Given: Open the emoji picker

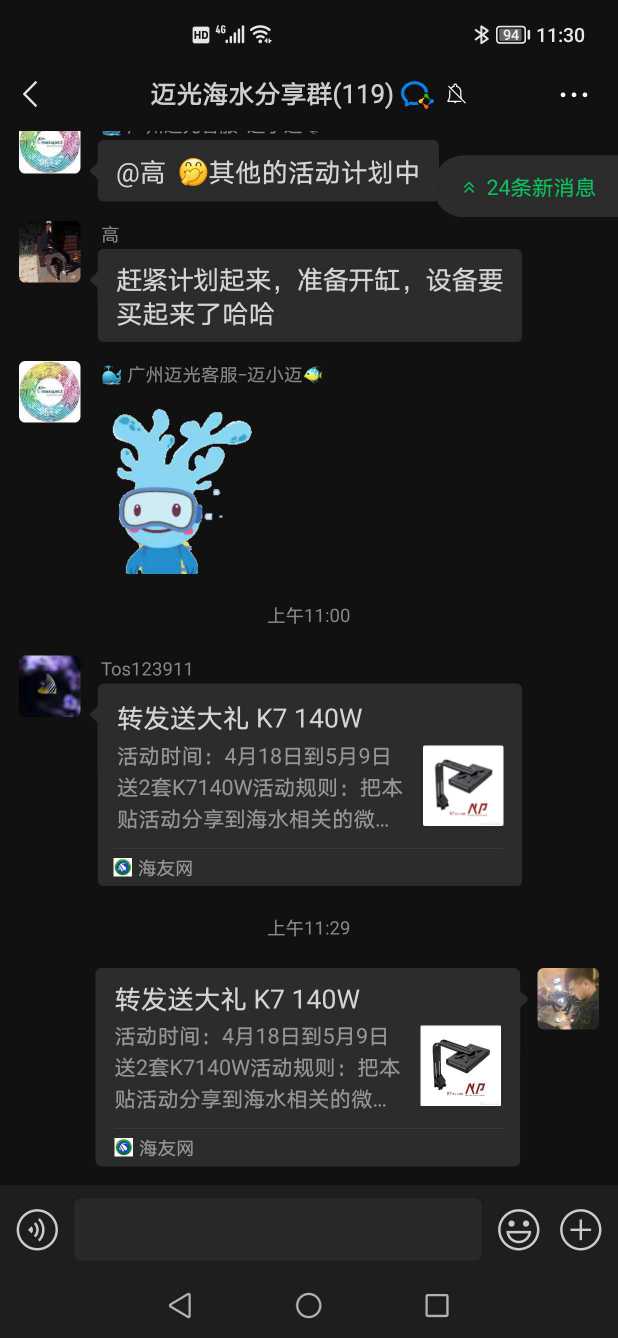Looking at the screenshot, I should coord(518,1229).
